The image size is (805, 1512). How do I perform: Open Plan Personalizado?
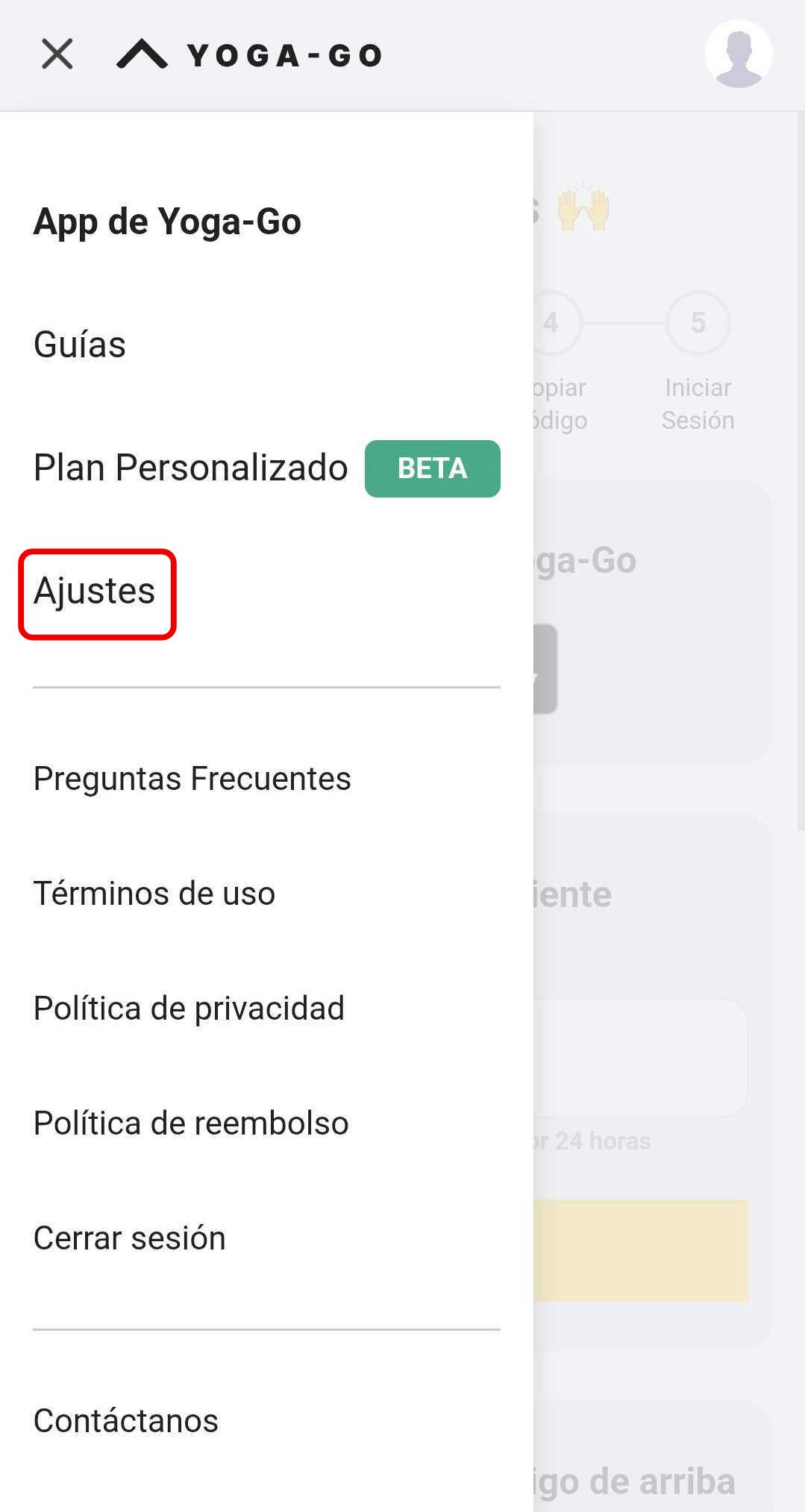click(x=191, y=468)
